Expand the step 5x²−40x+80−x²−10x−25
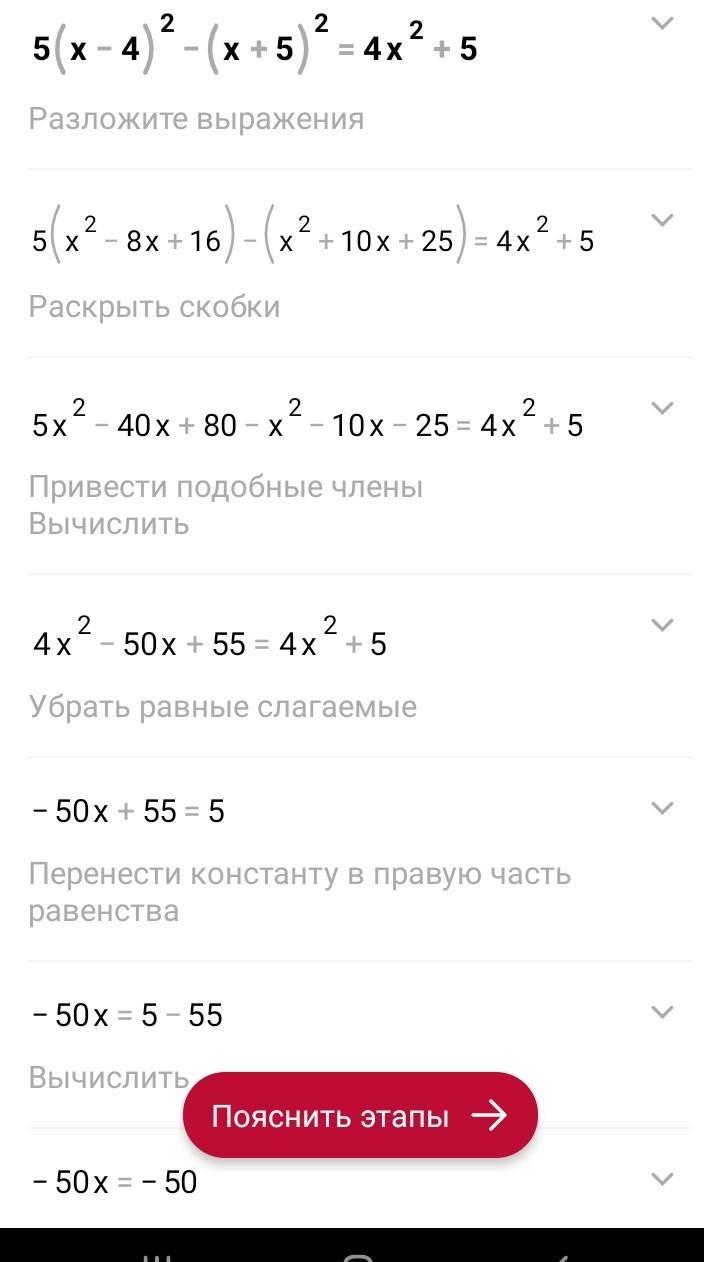The height and width of the screenshot is (1262, 704). tap(662, 408)
